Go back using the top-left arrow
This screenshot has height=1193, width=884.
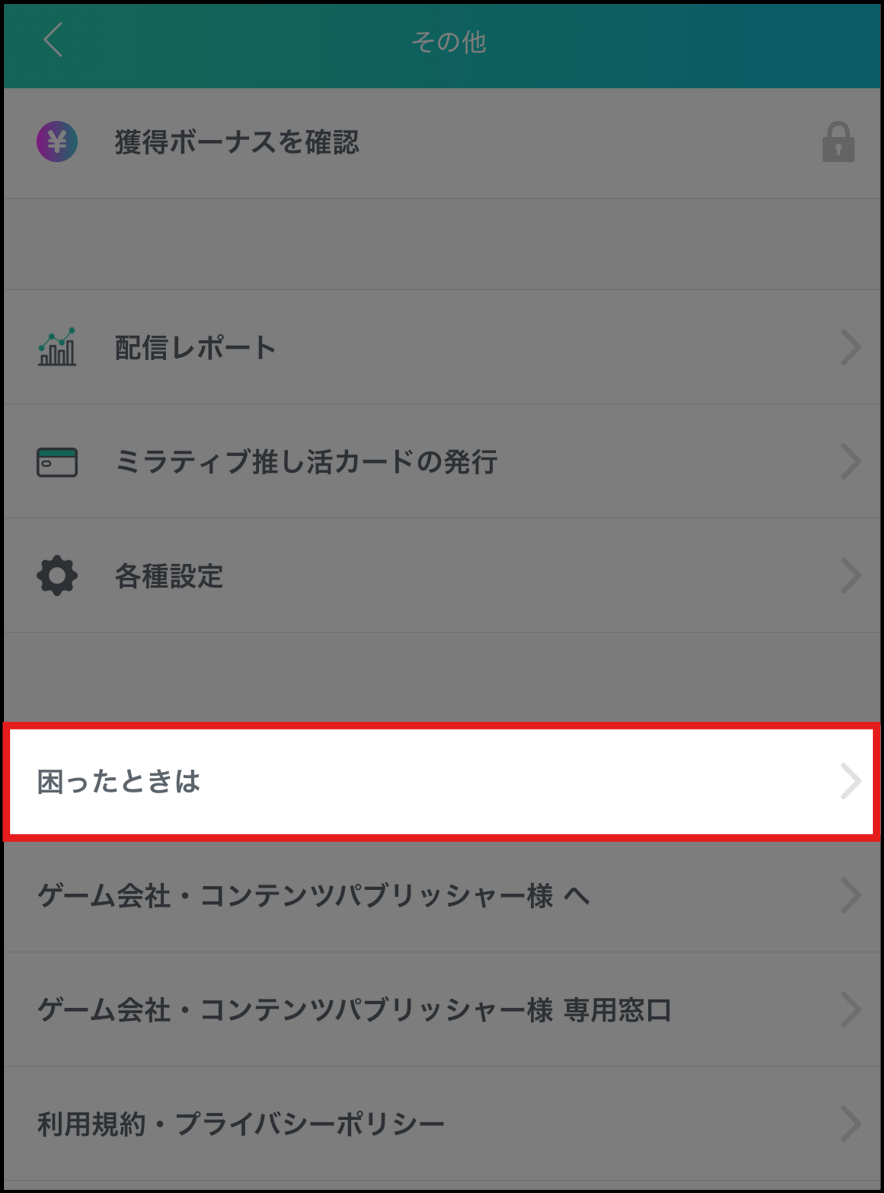[53, 41]
